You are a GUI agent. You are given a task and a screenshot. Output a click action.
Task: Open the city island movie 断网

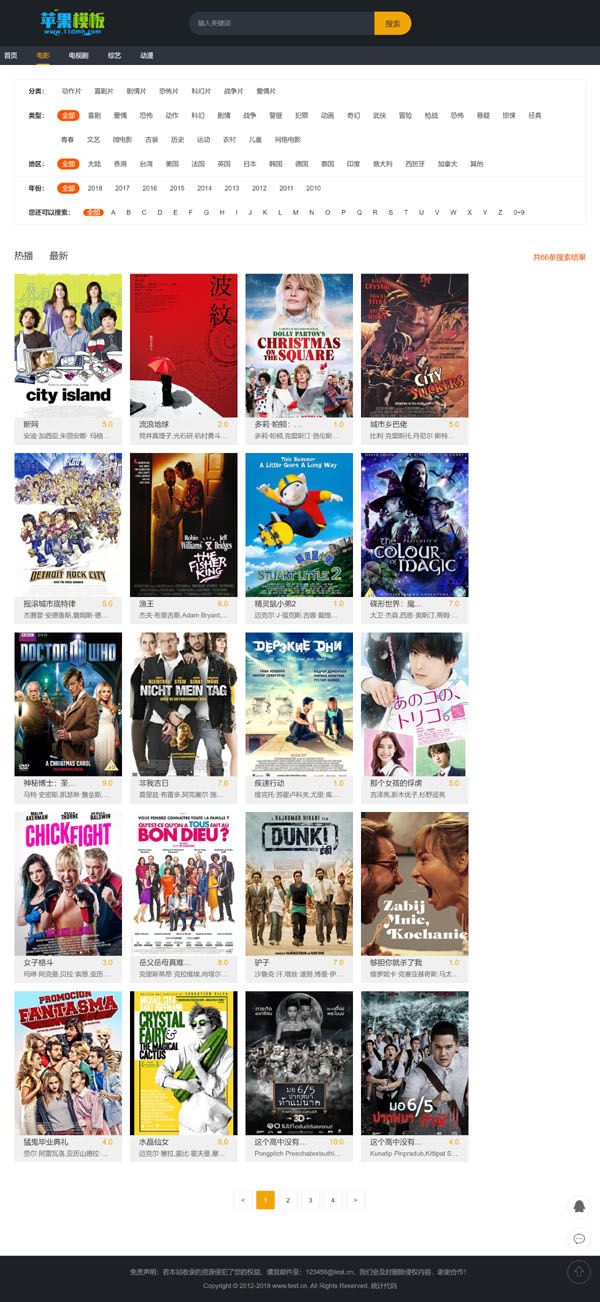tap(68, 345)
